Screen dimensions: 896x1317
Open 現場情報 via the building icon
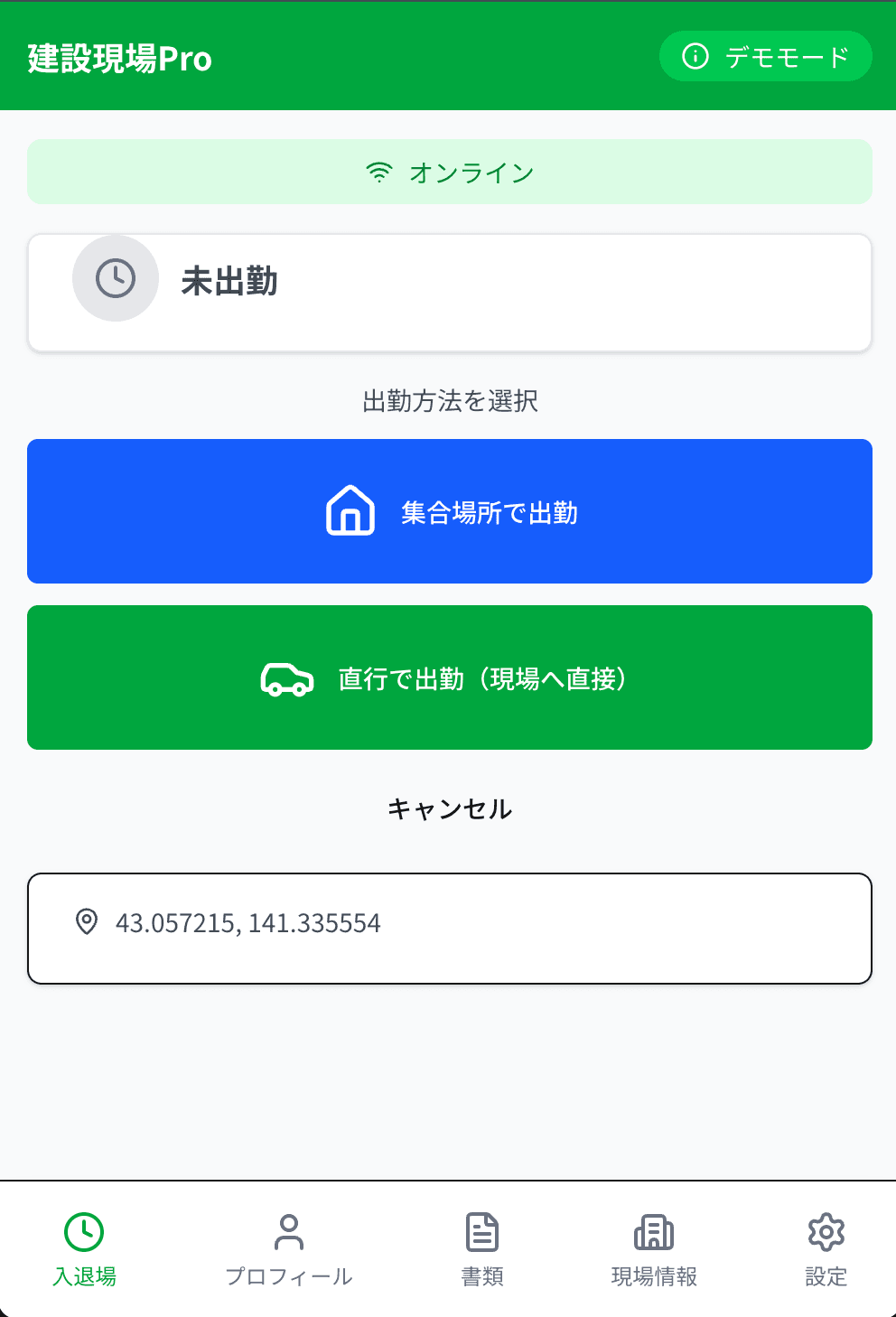654,1229
